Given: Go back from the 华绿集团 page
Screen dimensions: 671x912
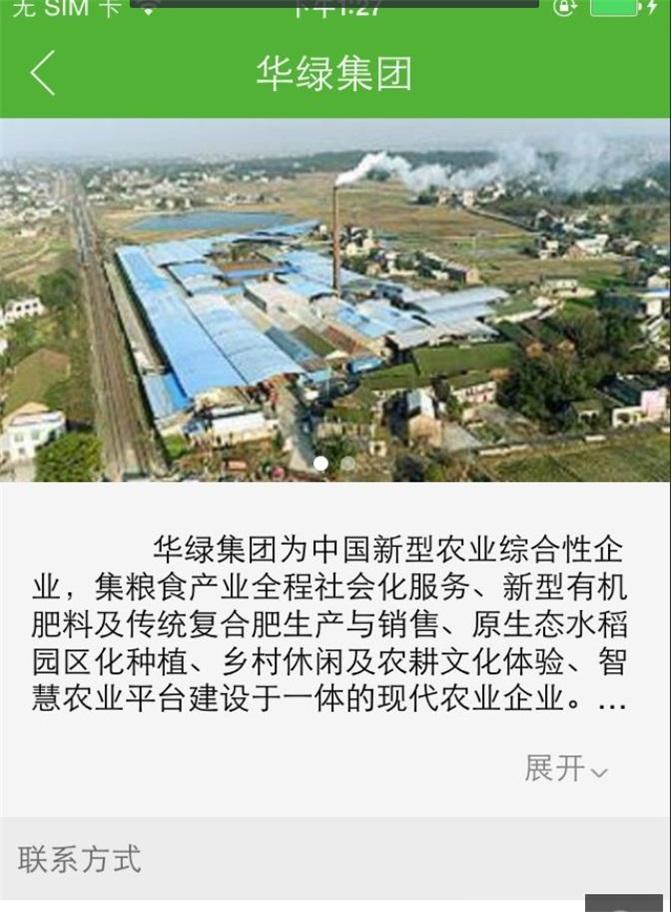Looking at the screenshot, I should [43, 74].
